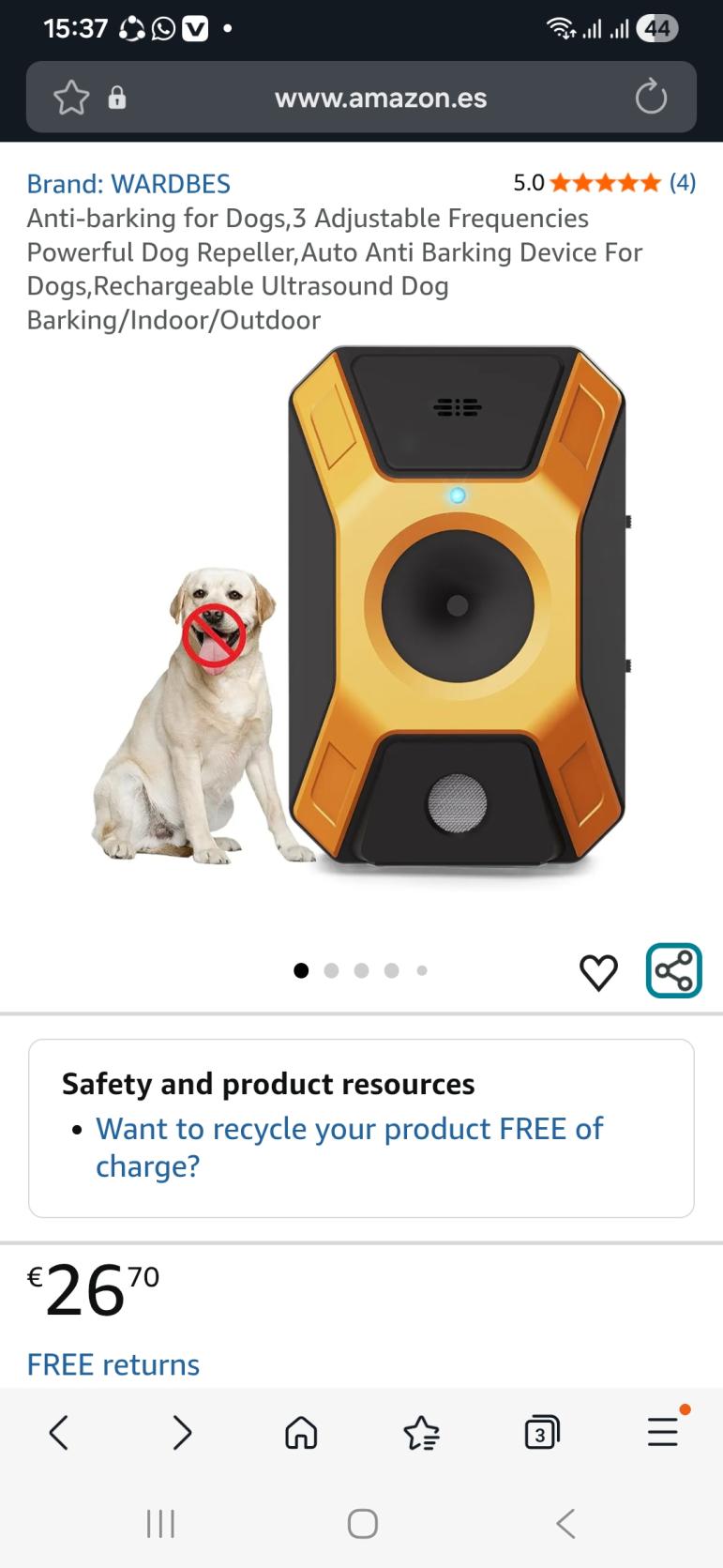Add product to wish list heart
The image size is (723, 1568).
[x=598, y=972]
